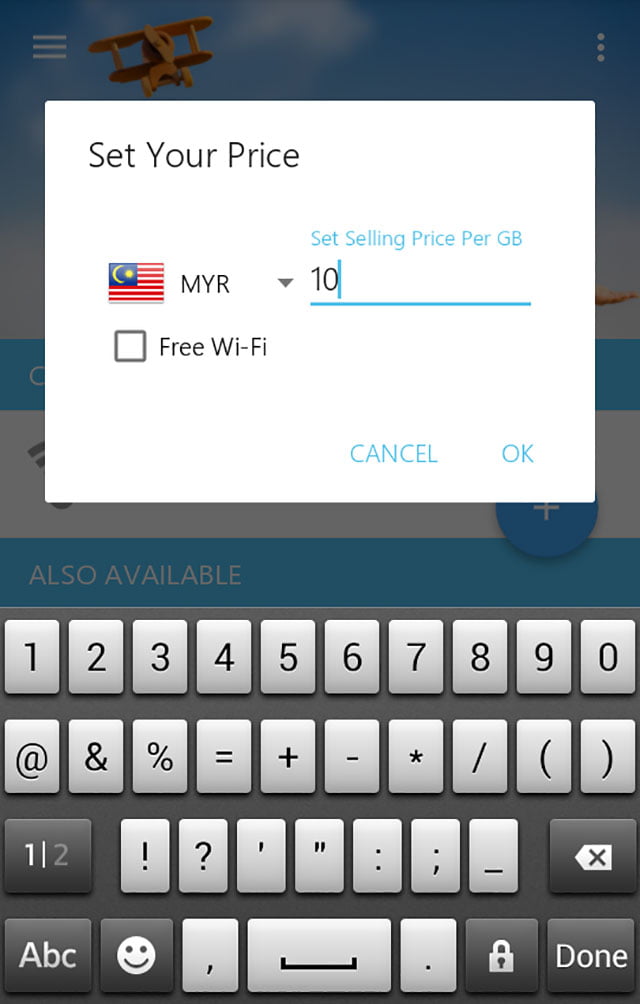This screenshot has width=640, height=1004.
Task: Open the MYR currency dropdown
Action: click(284, 283)
